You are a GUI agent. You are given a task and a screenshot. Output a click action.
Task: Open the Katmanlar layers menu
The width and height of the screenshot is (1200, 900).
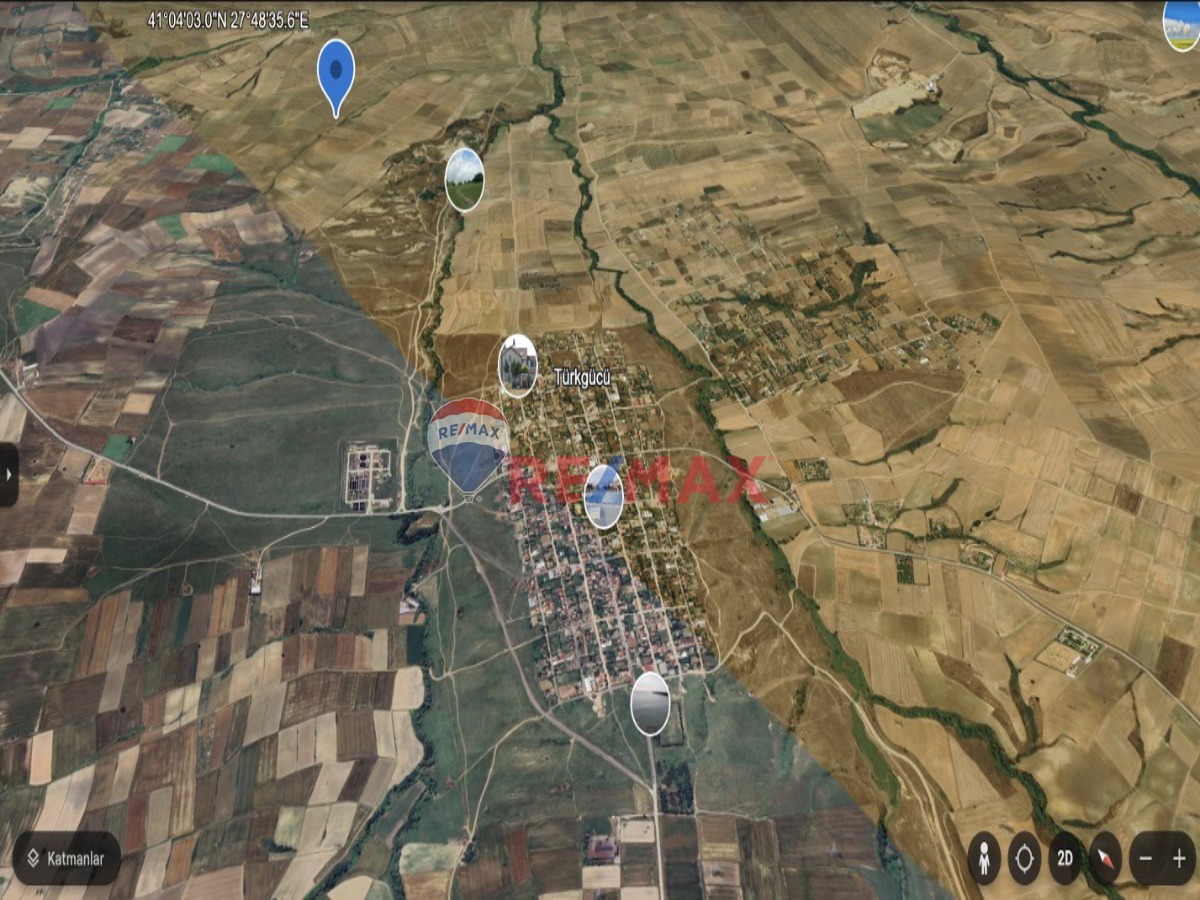tap(67, 858)
